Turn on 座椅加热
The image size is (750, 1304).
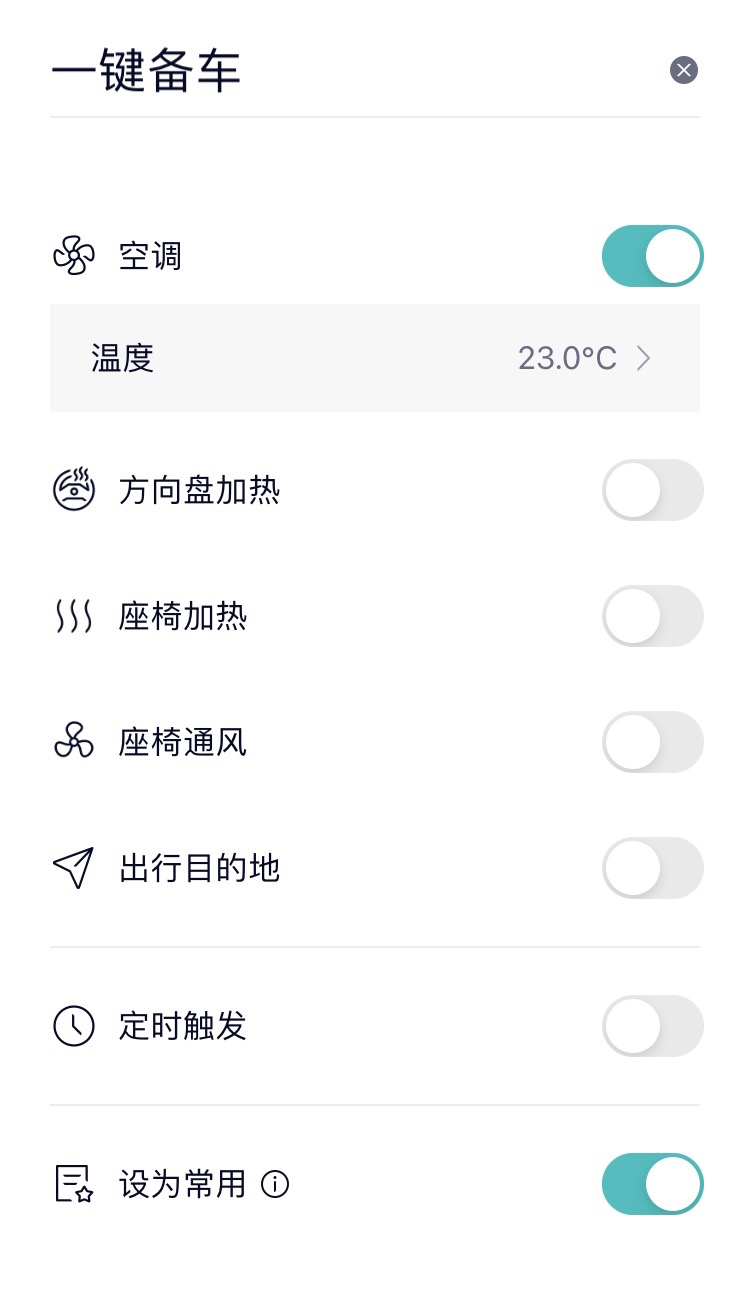[653, 616]
